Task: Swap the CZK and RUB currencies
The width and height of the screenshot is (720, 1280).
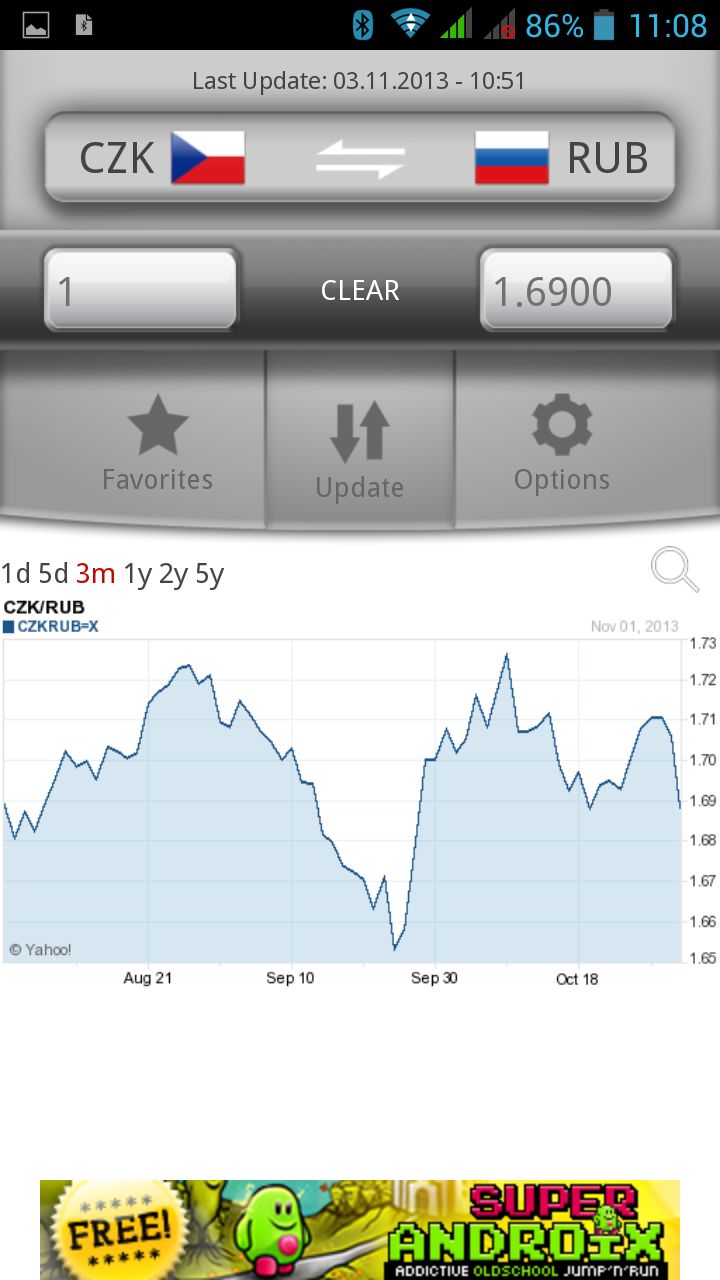Action: coord(360,159)
